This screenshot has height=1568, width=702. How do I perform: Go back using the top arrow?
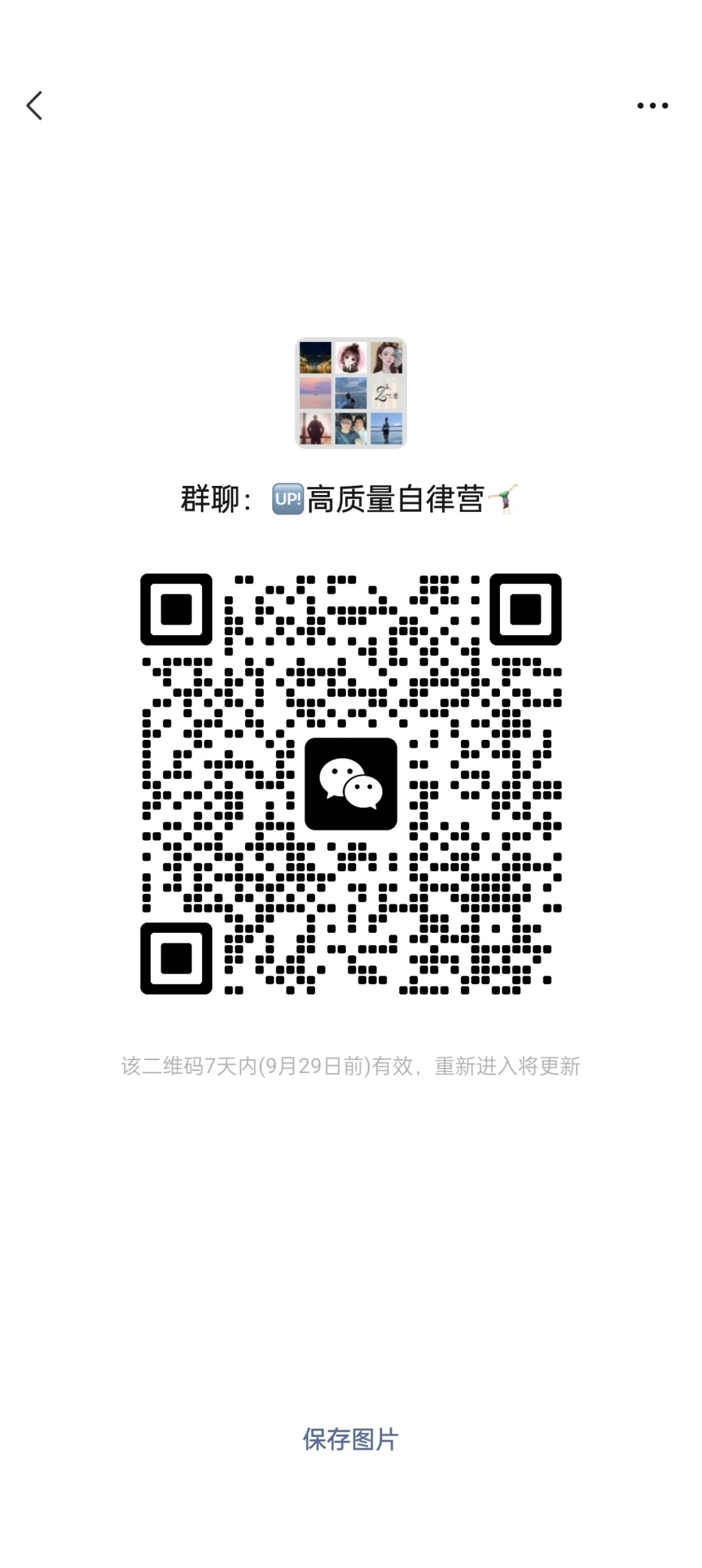coord(35,105)
